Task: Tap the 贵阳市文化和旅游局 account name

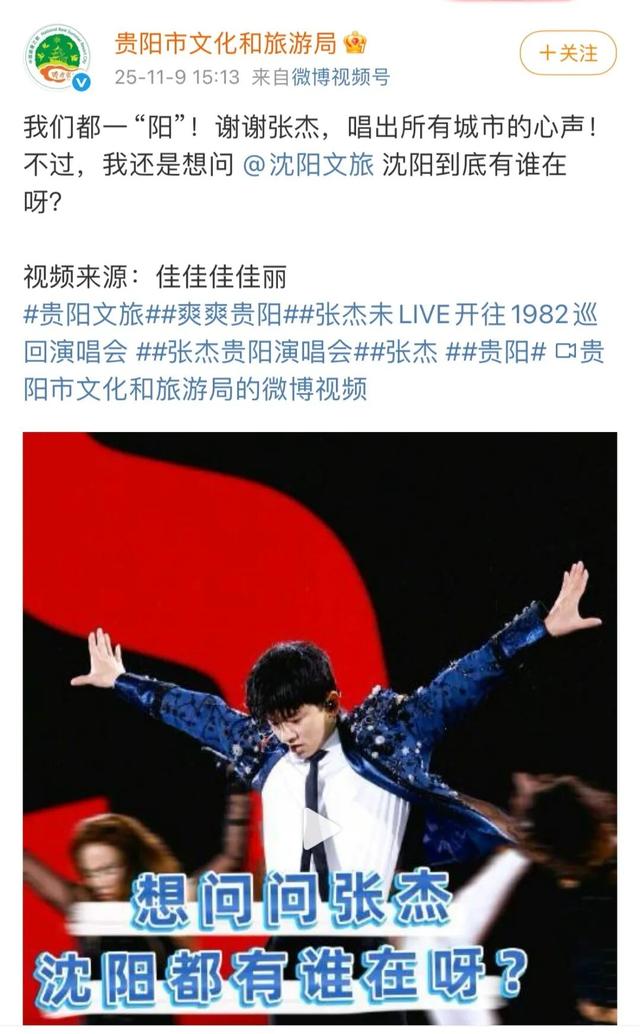Action: pyautogui.click(x=226, y=43)
